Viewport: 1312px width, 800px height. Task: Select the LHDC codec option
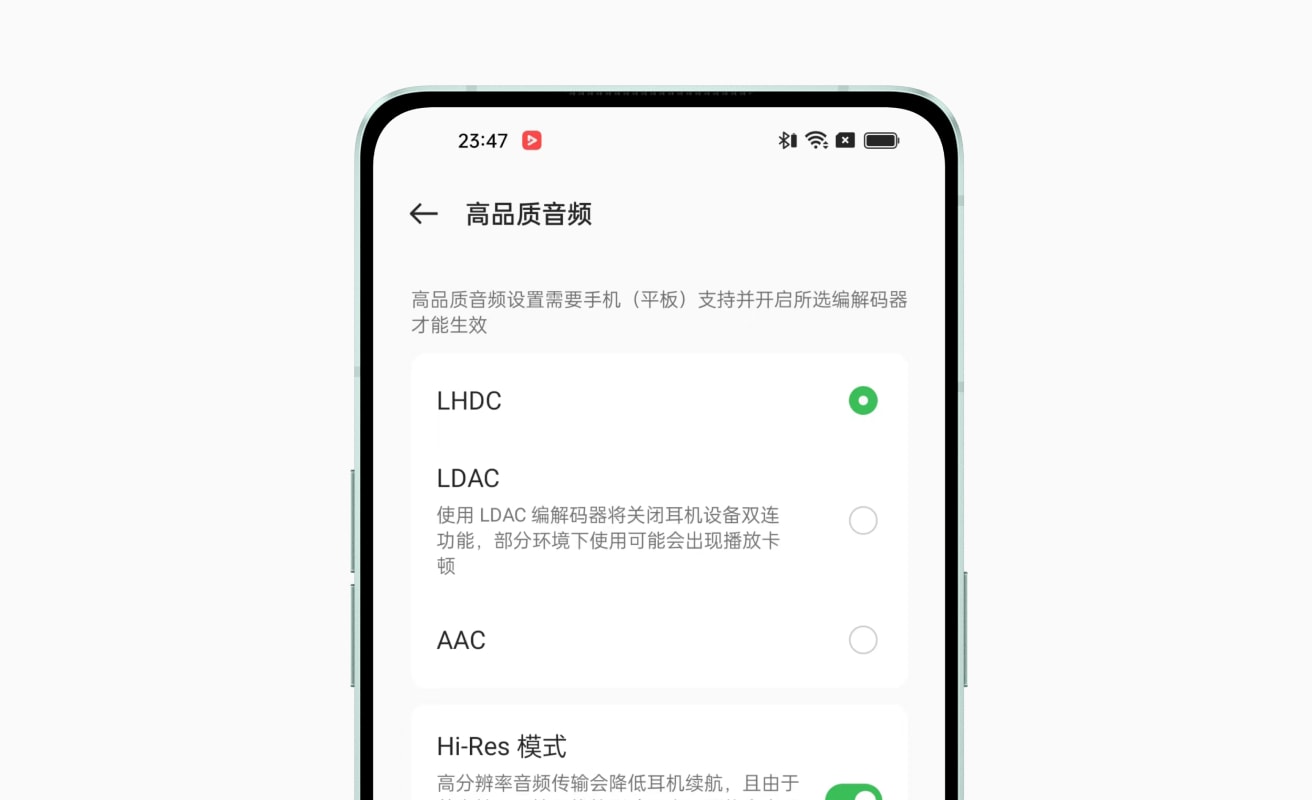pyautogui.click(x=862, y=401)
